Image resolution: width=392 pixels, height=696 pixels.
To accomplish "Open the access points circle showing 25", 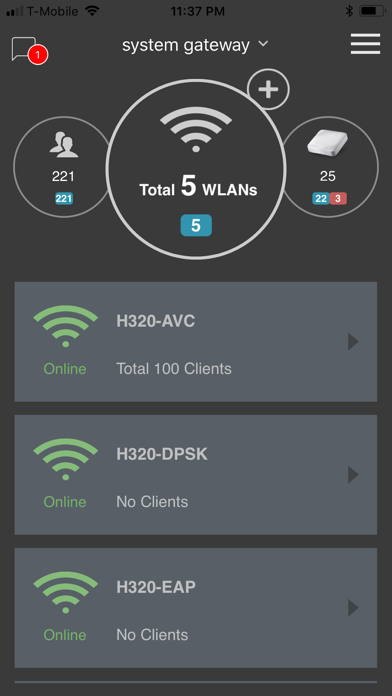I will (329, 167).
